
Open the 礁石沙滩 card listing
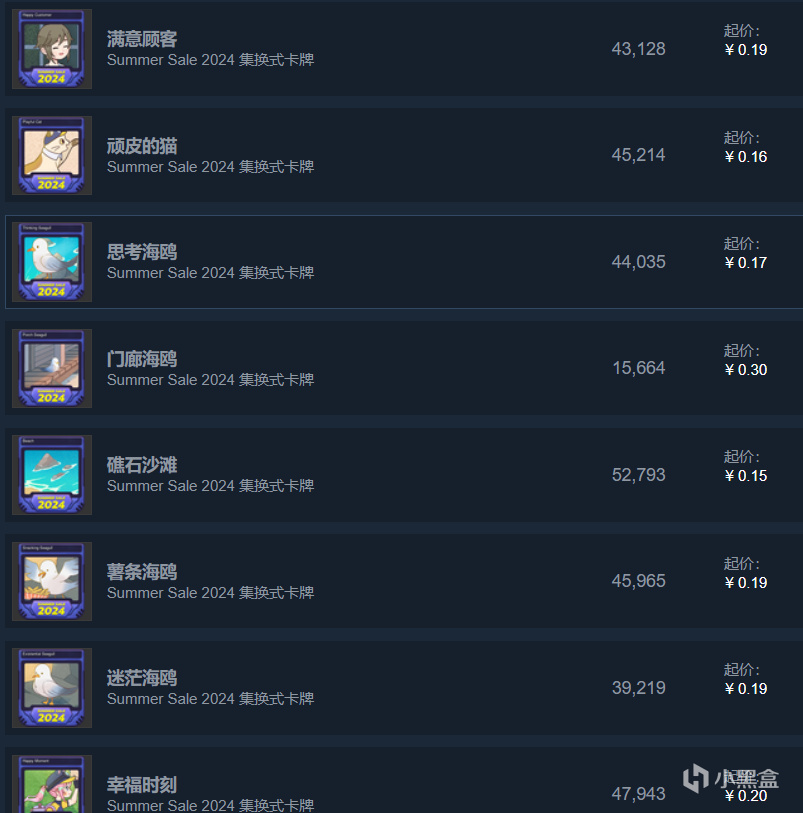point(142,465)
